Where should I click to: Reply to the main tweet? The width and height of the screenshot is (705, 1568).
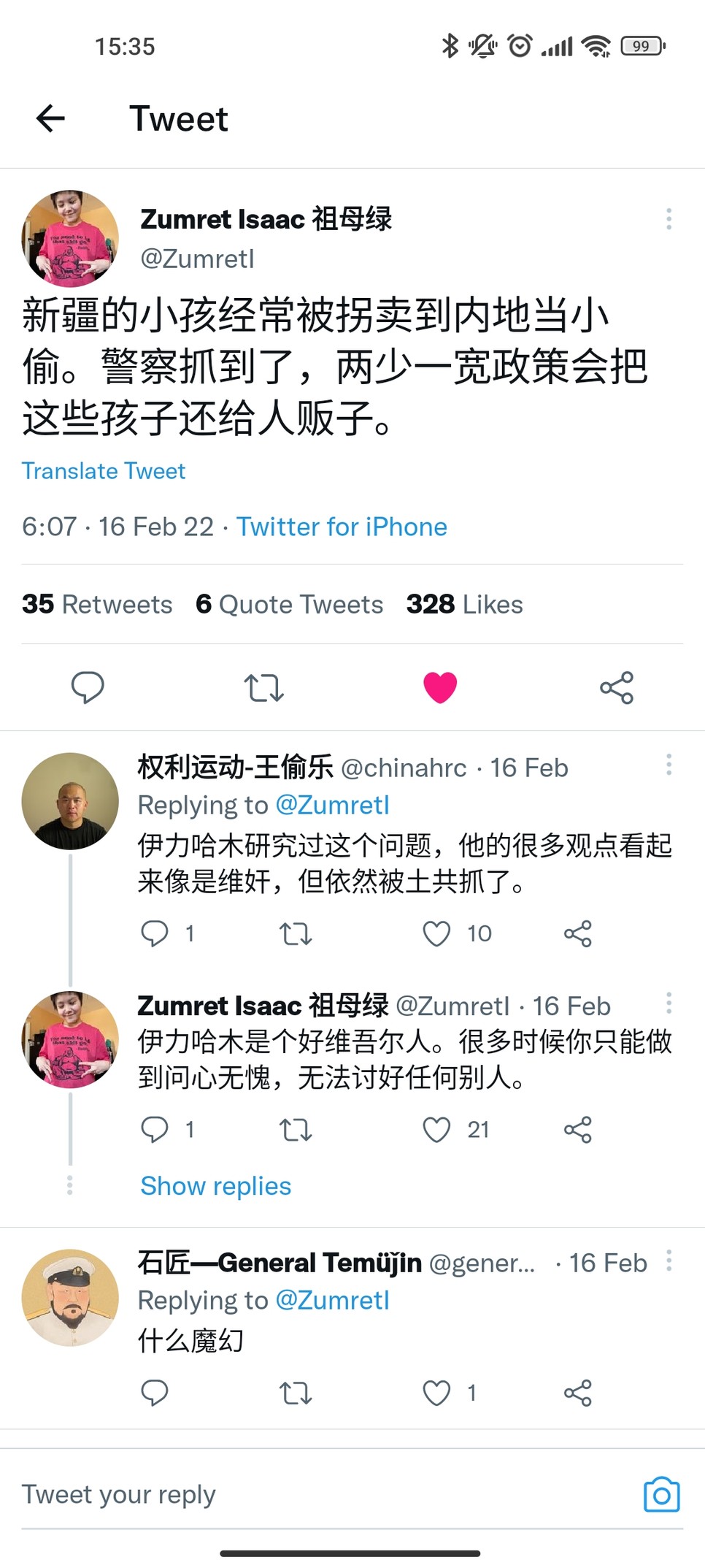pyautogui.click(x=88, y=687)
